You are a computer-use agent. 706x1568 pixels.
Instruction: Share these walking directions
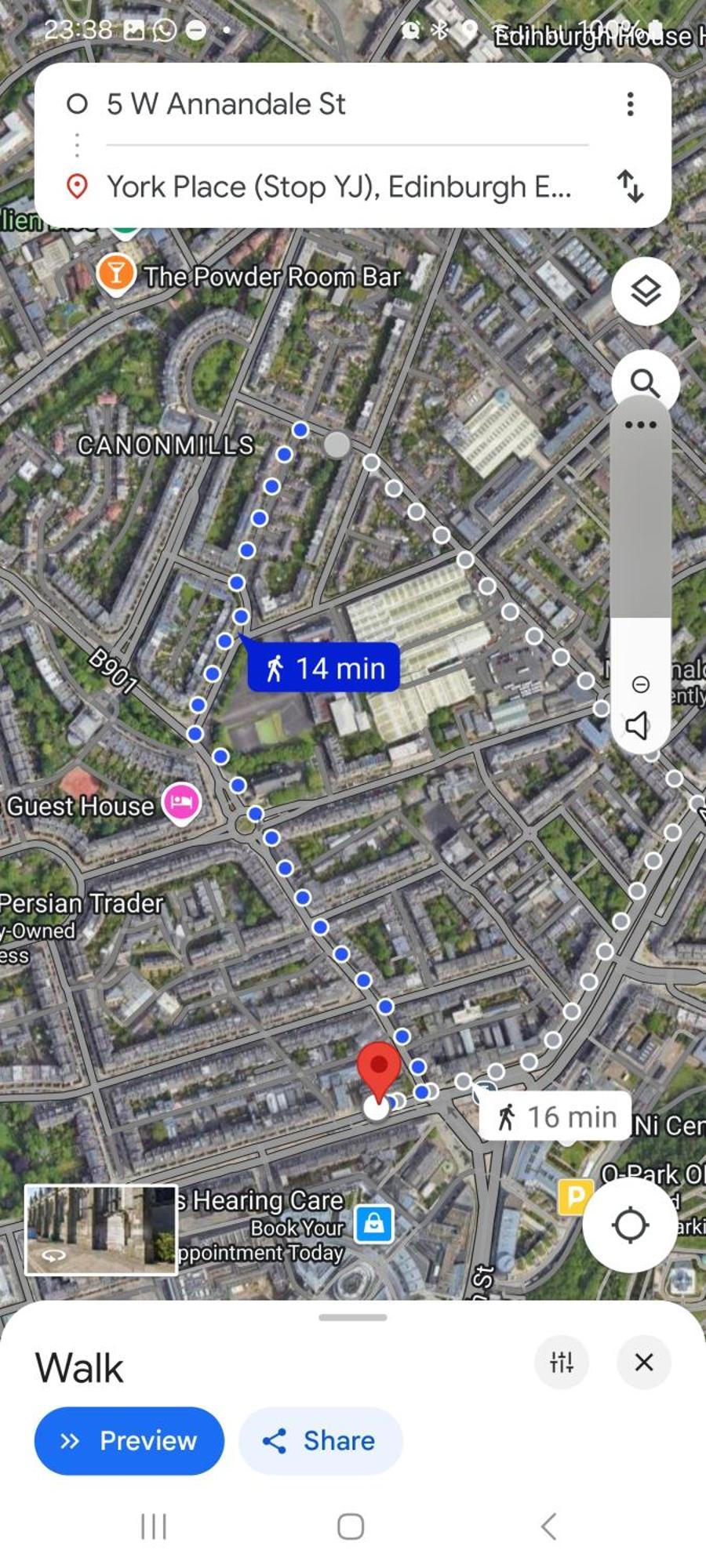click(x=320, y=1440)
